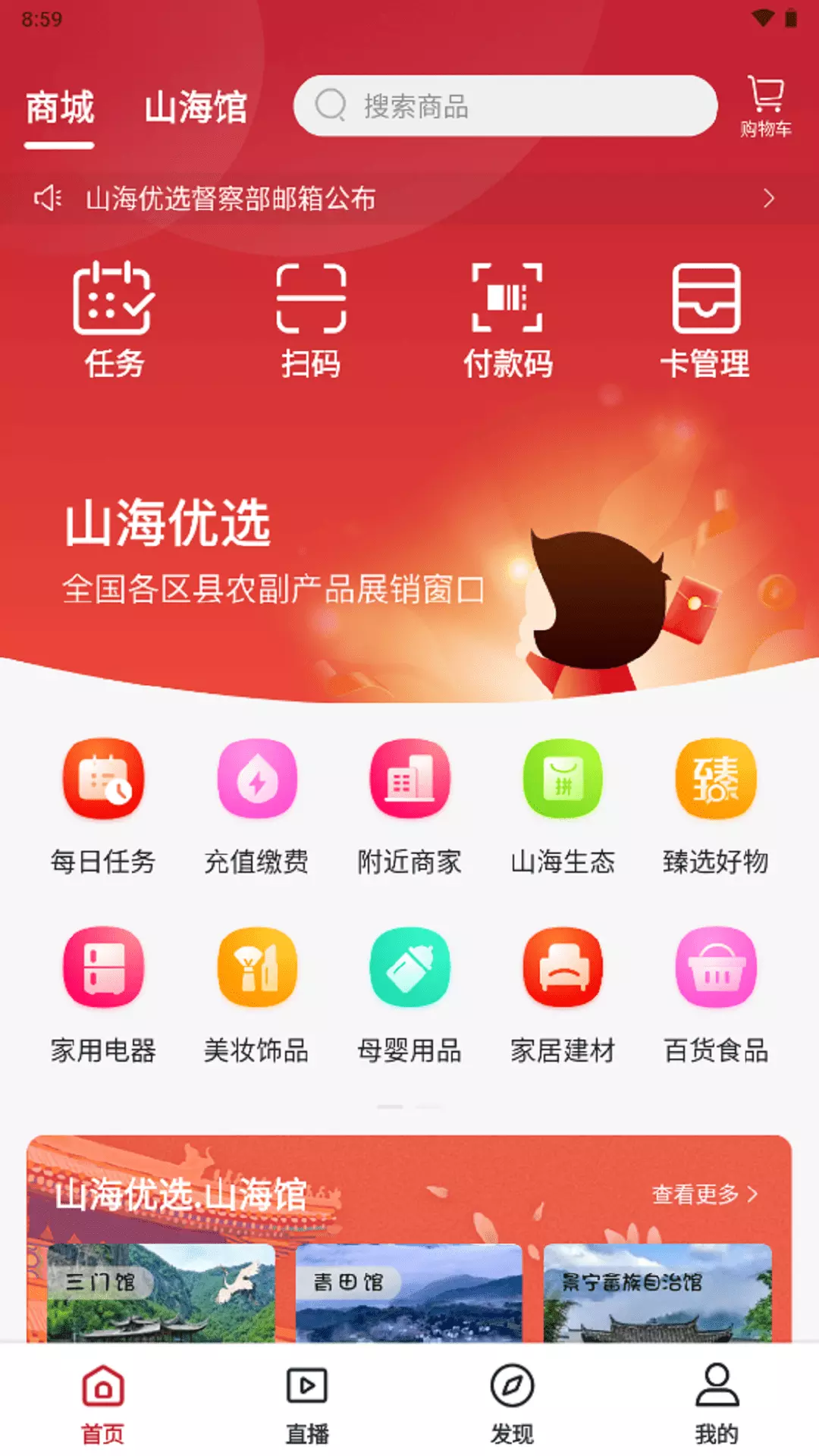This screenshot has height=1456, width=819.
Task: Open the 青田馆 tile
Action: click(409, 1293)
